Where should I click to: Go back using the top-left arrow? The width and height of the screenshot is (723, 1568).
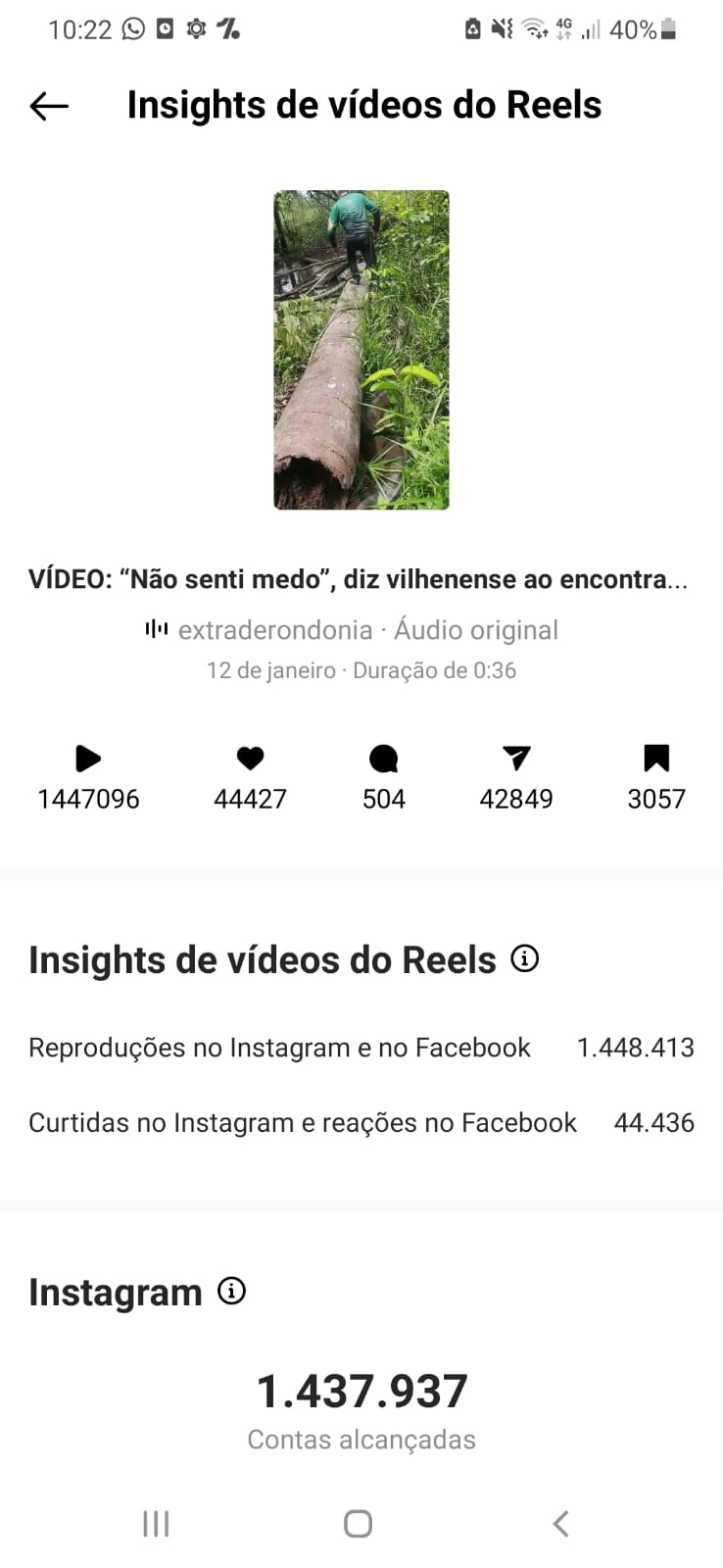(49, 106)
